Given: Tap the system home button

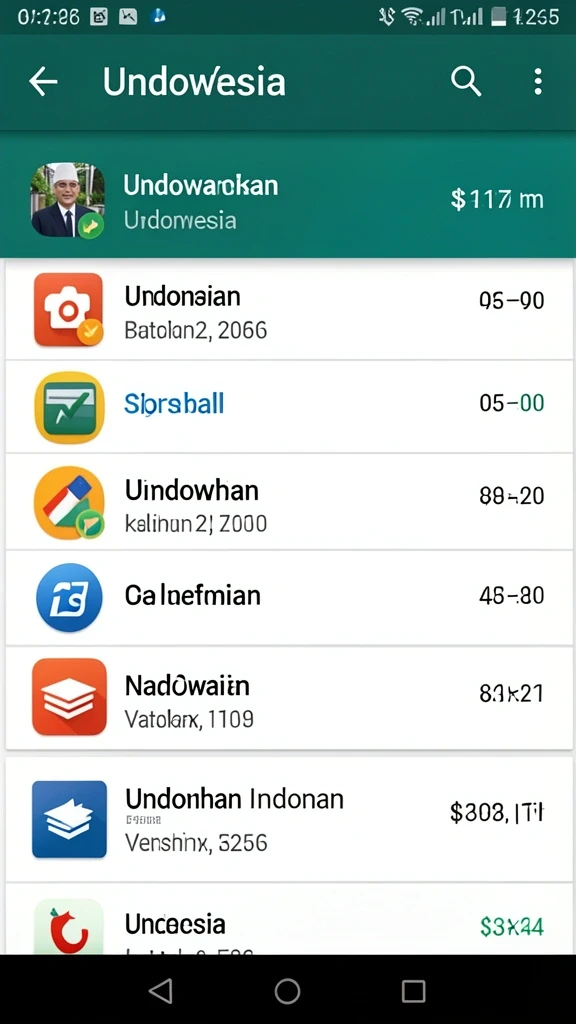Looking at the screenshot, I should coord(287,991).
